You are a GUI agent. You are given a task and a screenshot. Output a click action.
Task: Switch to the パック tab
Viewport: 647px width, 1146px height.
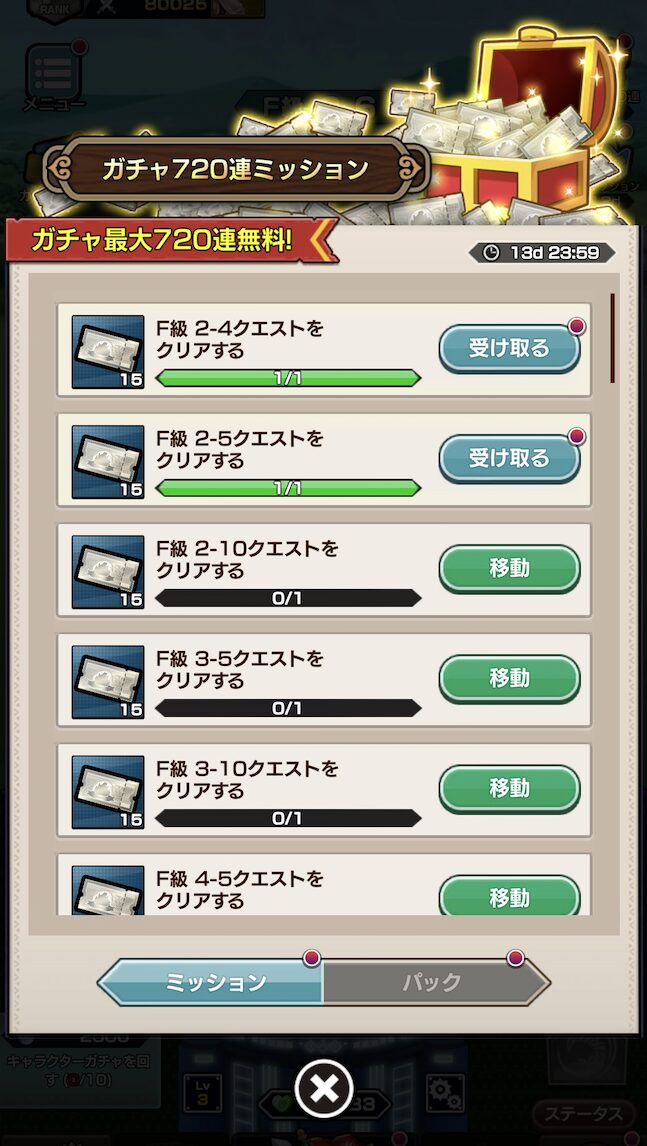point(433,981)
